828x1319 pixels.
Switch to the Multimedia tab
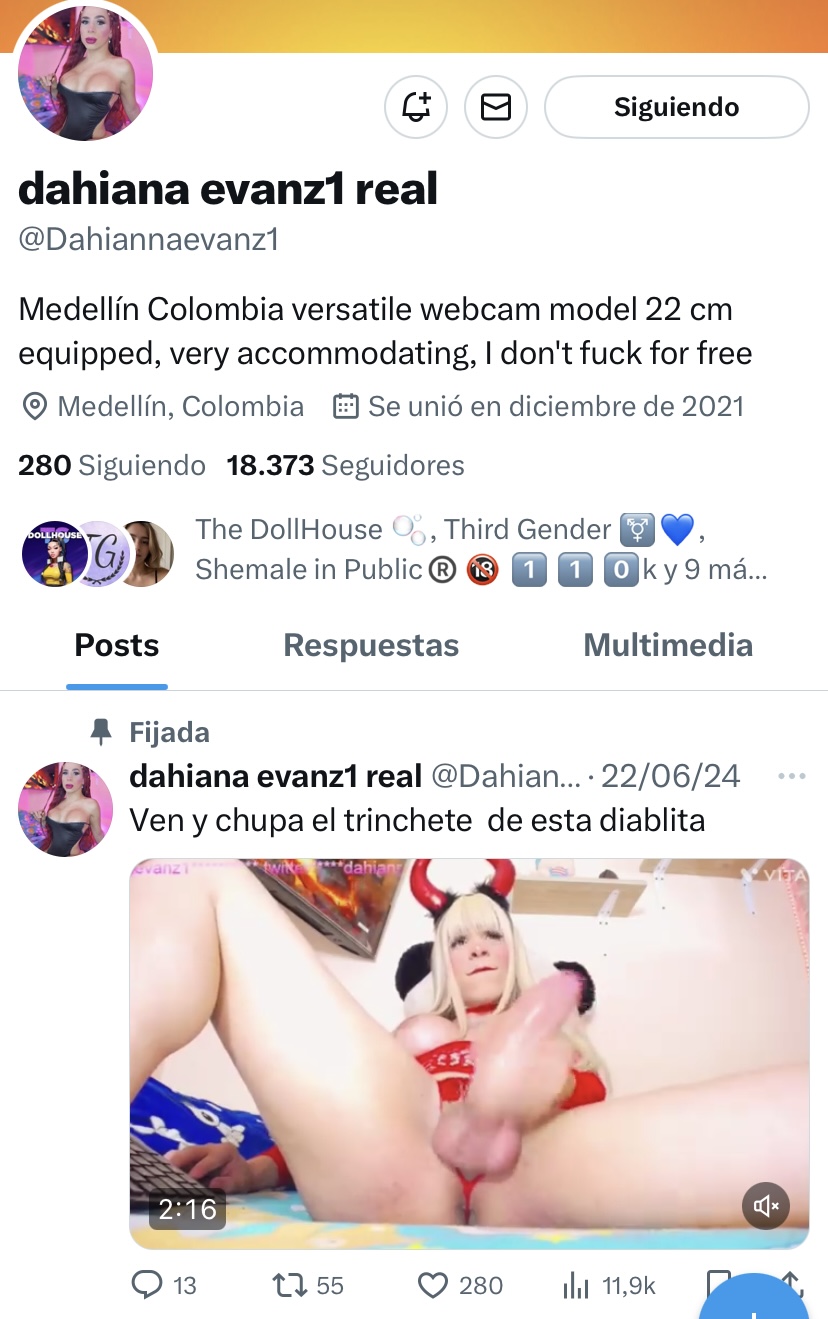coord(667,645)
